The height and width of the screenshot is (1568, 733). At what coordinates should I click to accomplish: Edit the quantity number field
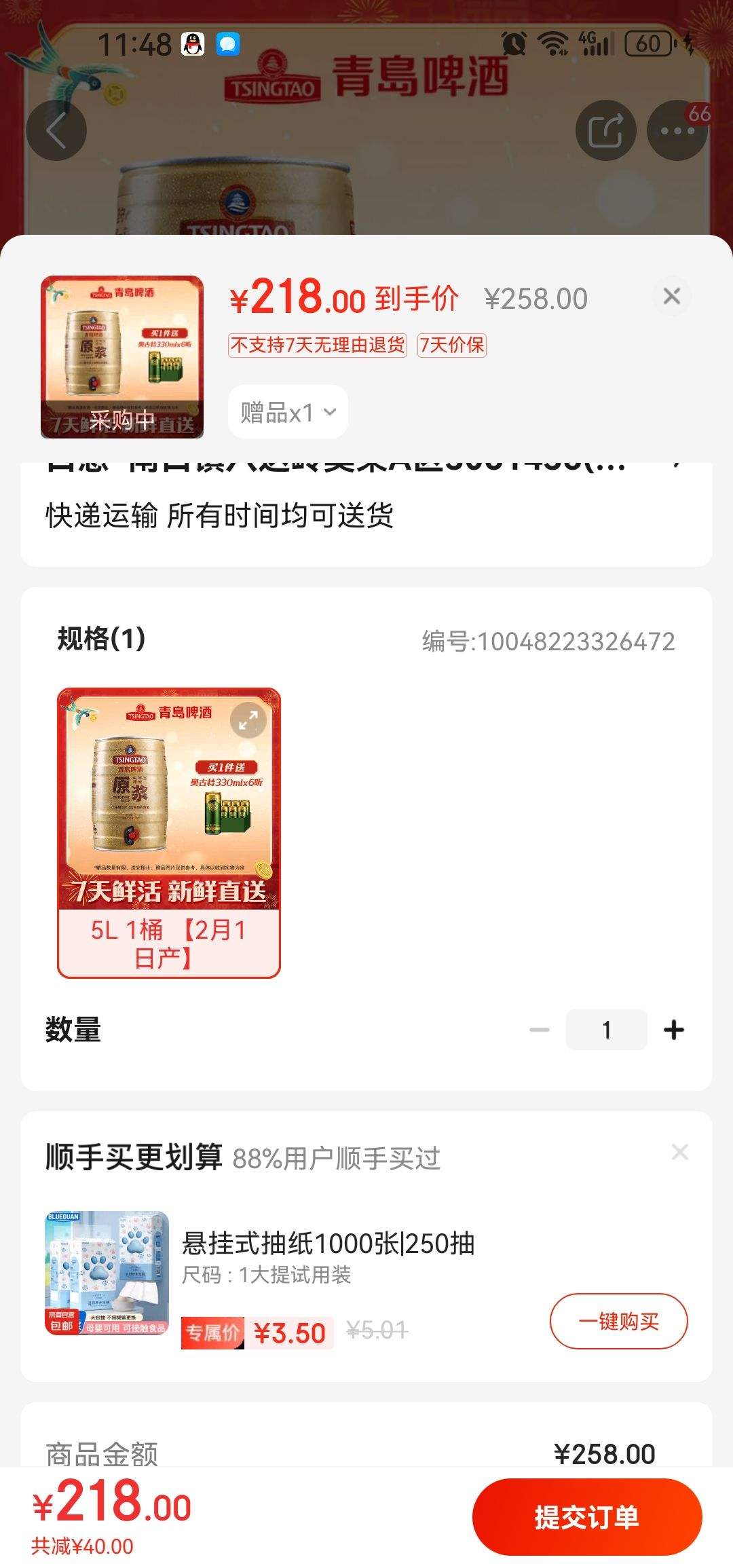(606, 1030)
